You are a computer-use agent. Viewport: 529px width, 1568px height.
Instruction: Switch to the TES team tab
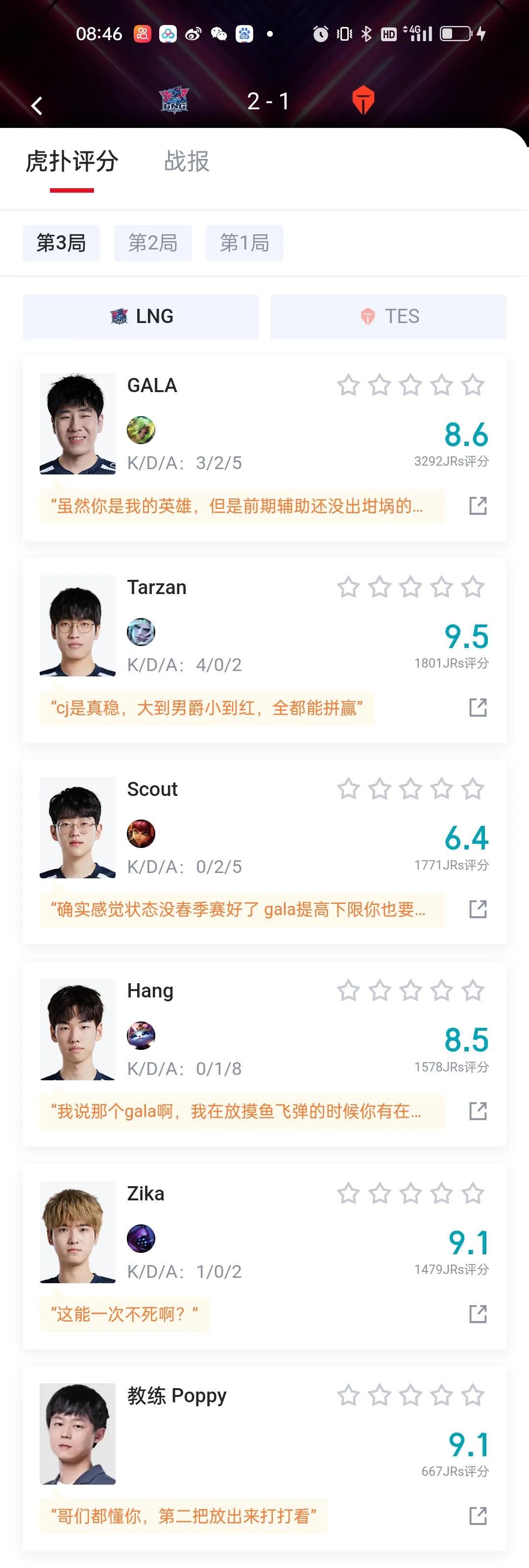388,317
